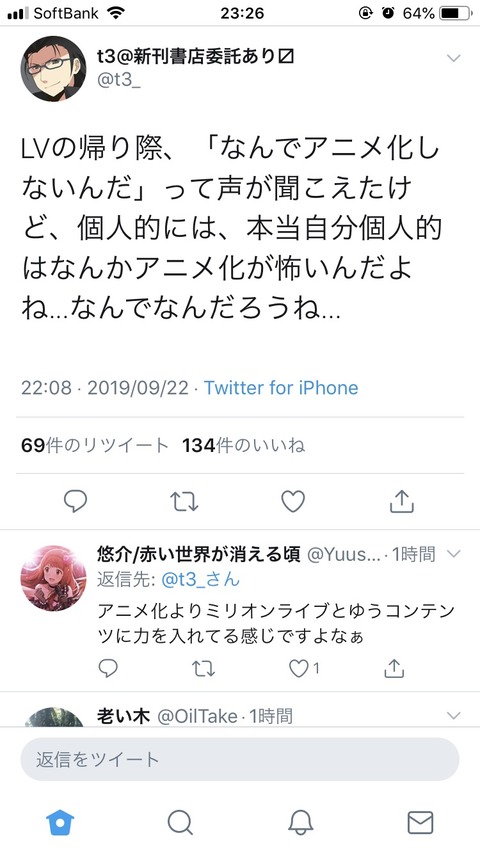The width and height of the screenshot is (480, 854).
Task: Like t3's main tweet
Action: (293, 502)
